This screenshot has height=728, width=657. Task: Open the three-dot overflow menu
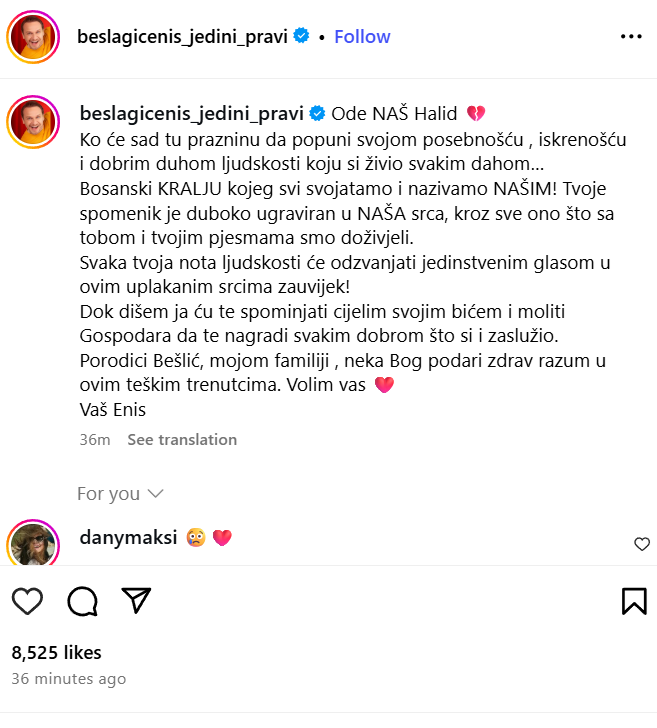[631, 37]
